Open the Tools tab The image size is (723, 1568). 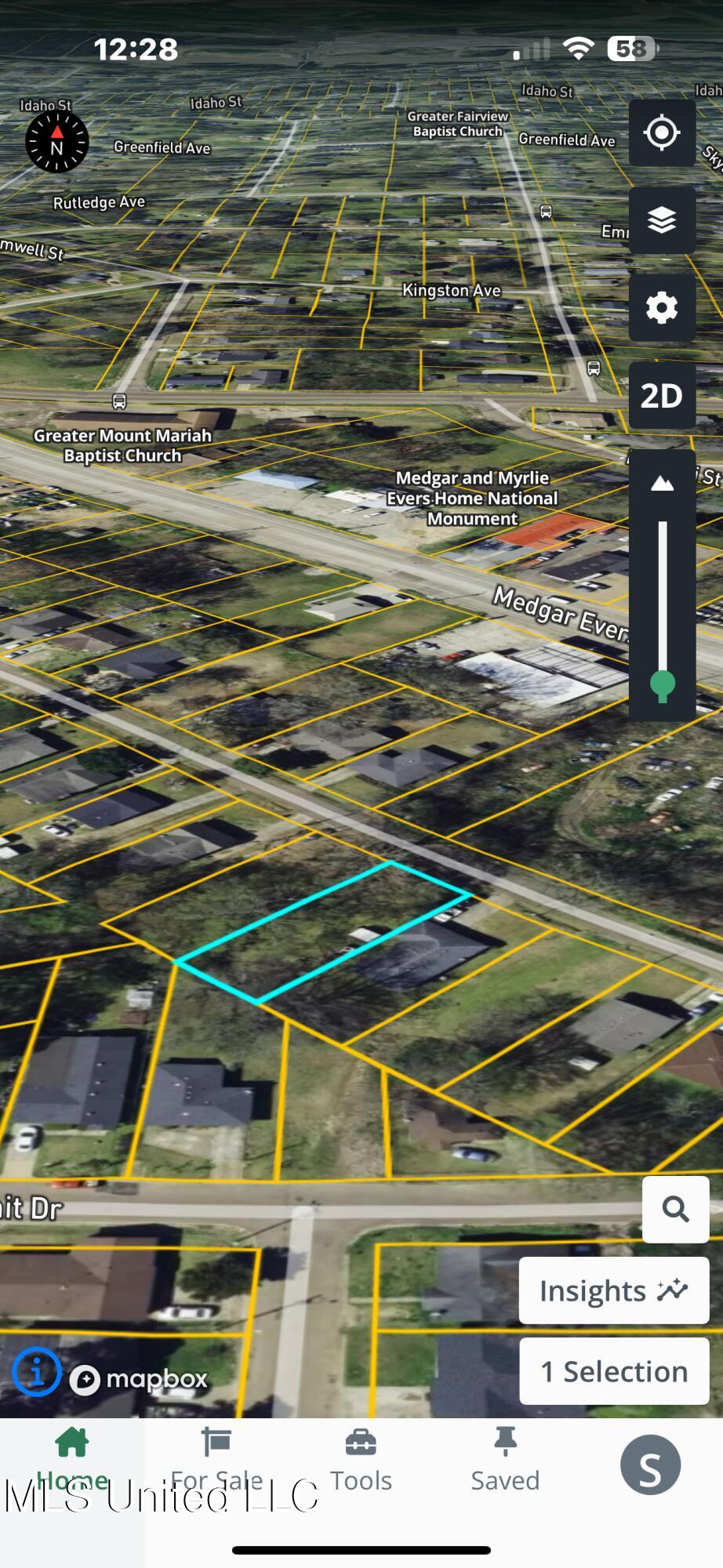point(361,1460)
